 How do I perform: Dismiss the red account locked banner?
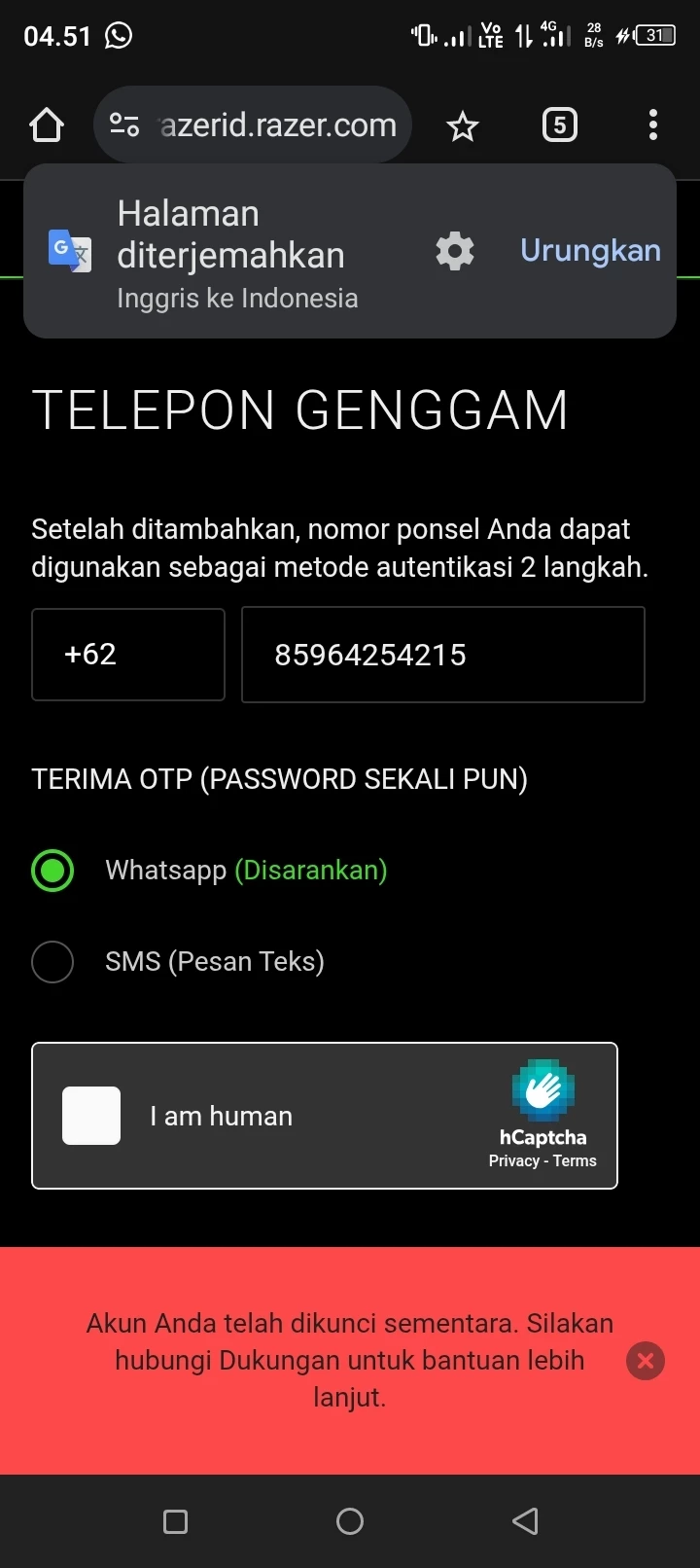pos(646,1361)
